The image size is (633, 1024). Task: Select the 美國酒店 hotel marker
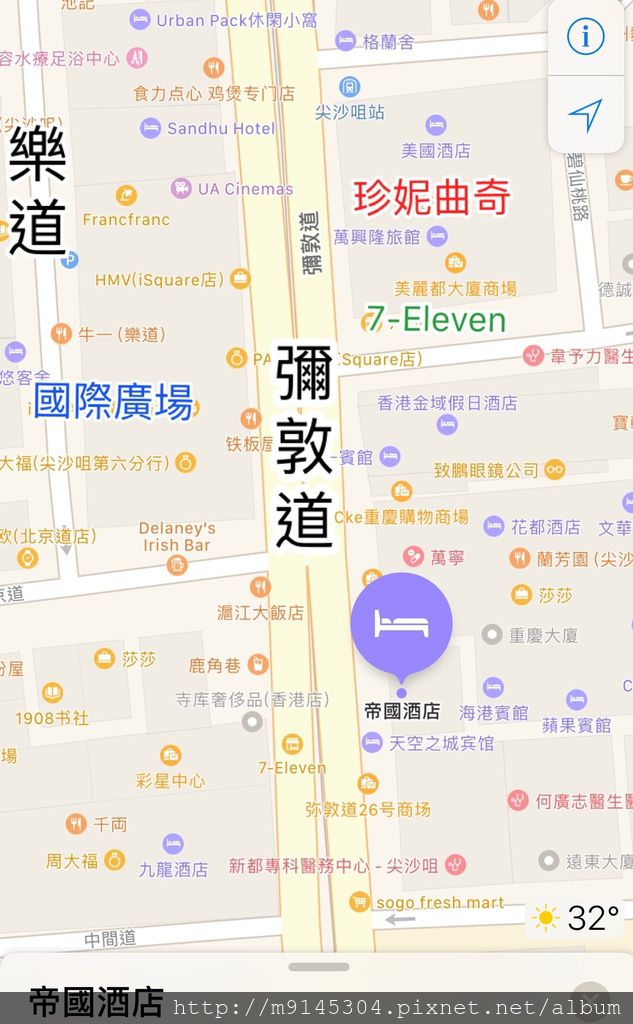[436, 124]
